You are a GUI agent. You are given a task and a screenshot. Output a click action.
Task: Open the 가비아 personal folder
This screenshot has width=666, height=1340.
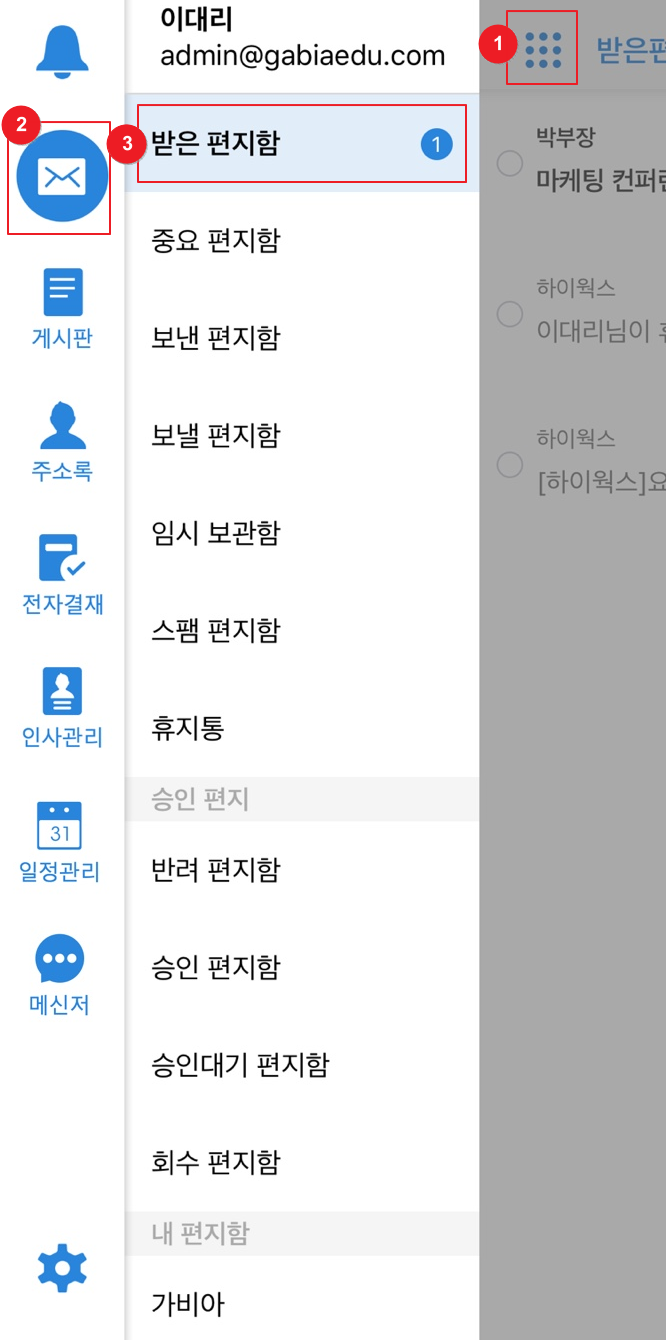[302, 1303]
